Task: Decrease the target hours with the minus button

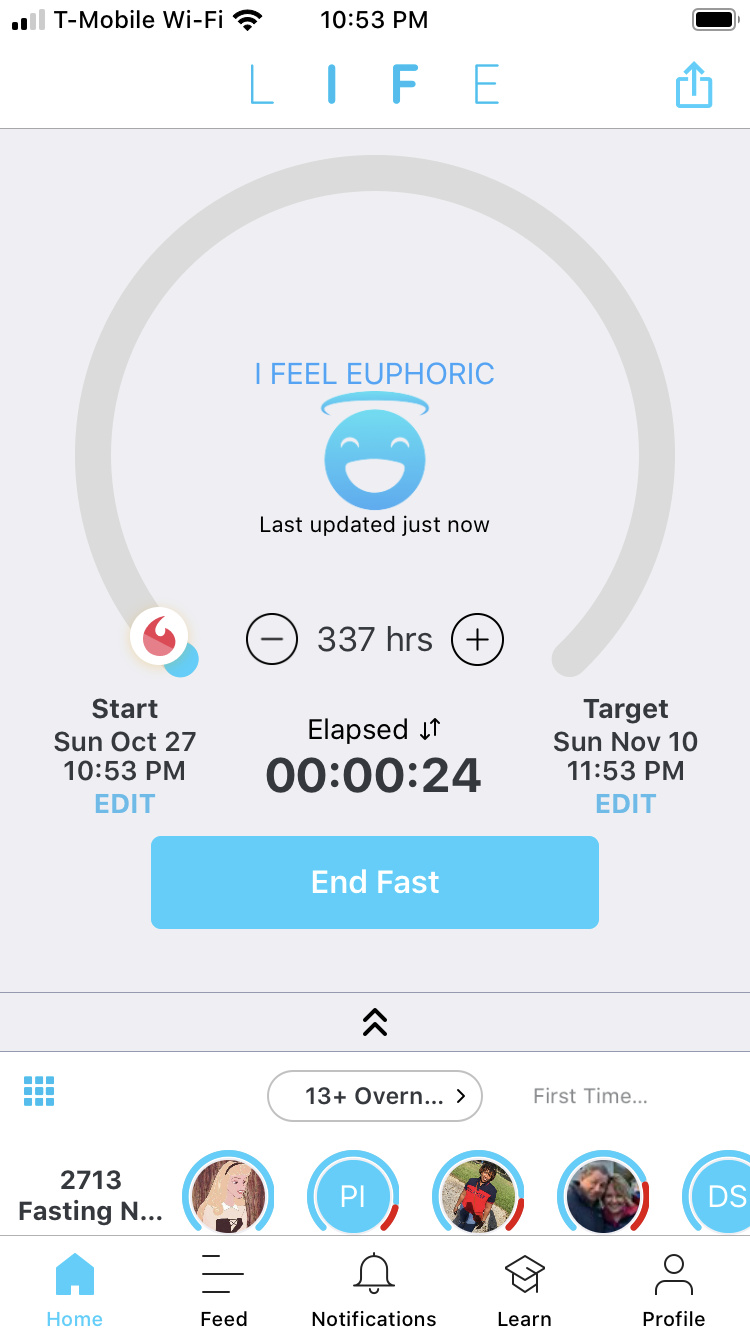Action: 272,639
